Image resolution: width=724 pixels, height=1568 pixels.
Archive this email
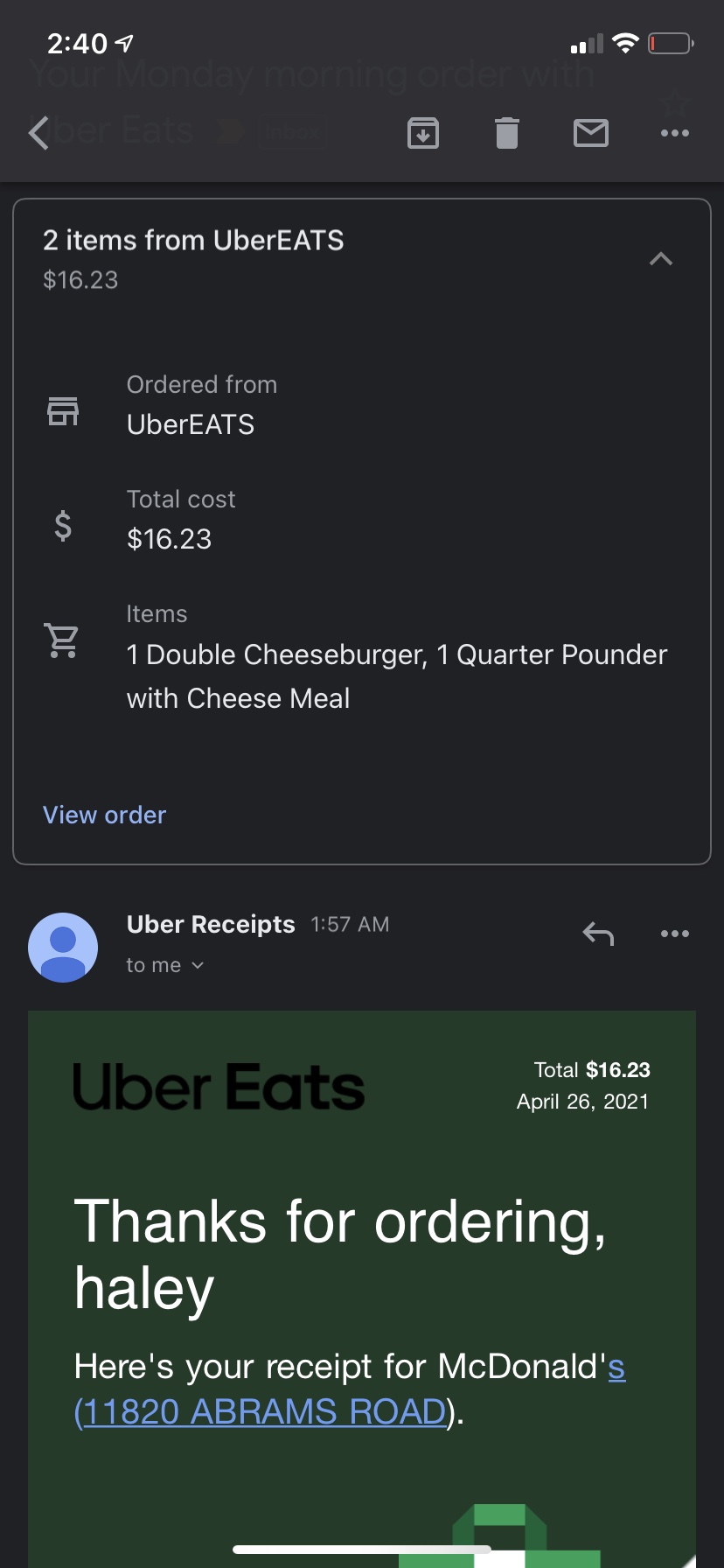pos(423,133)
